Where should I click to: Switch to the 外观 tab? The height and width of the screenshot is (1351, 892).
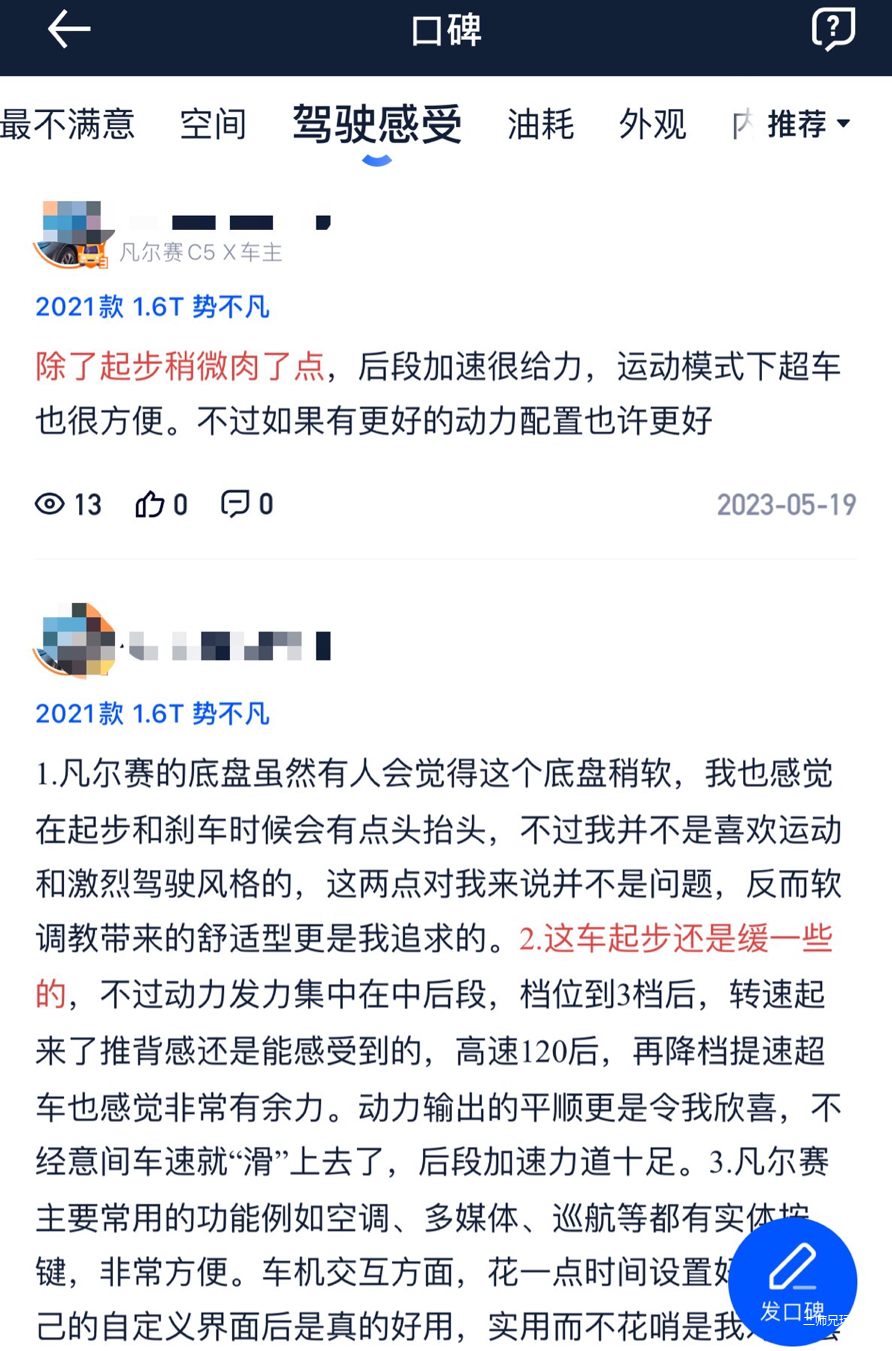tap(652, 125)
